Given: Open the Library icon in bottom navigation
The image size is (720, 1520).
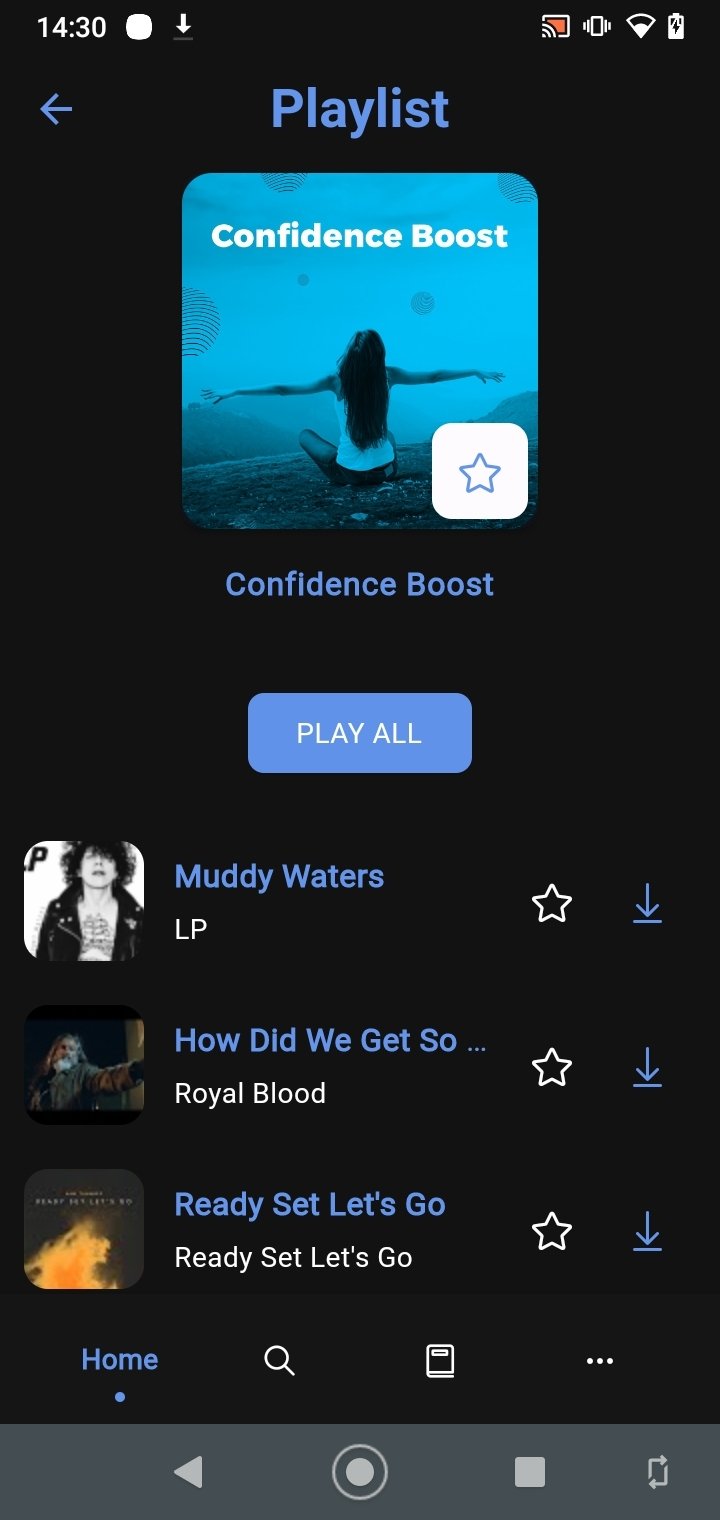Looking at the screenshot, I should tap(440, 1360).
